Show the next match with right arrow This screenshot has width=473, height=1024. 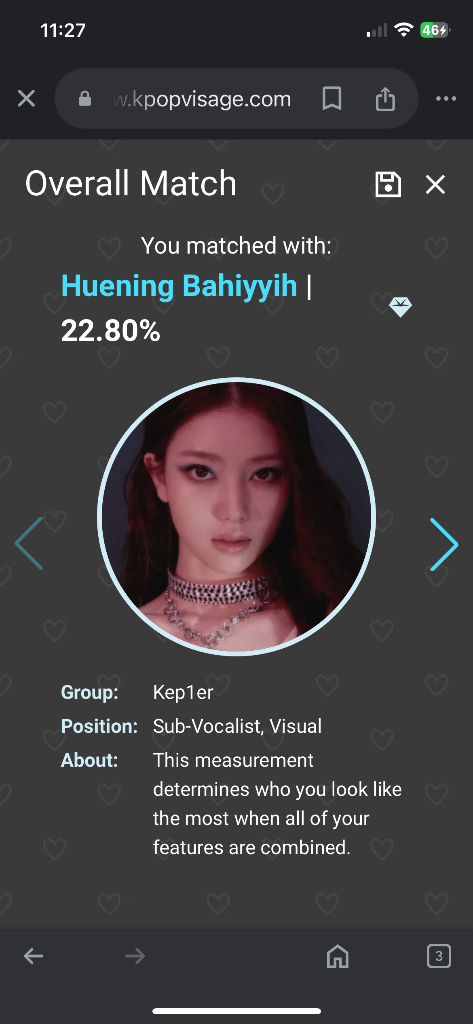(444, 543)
